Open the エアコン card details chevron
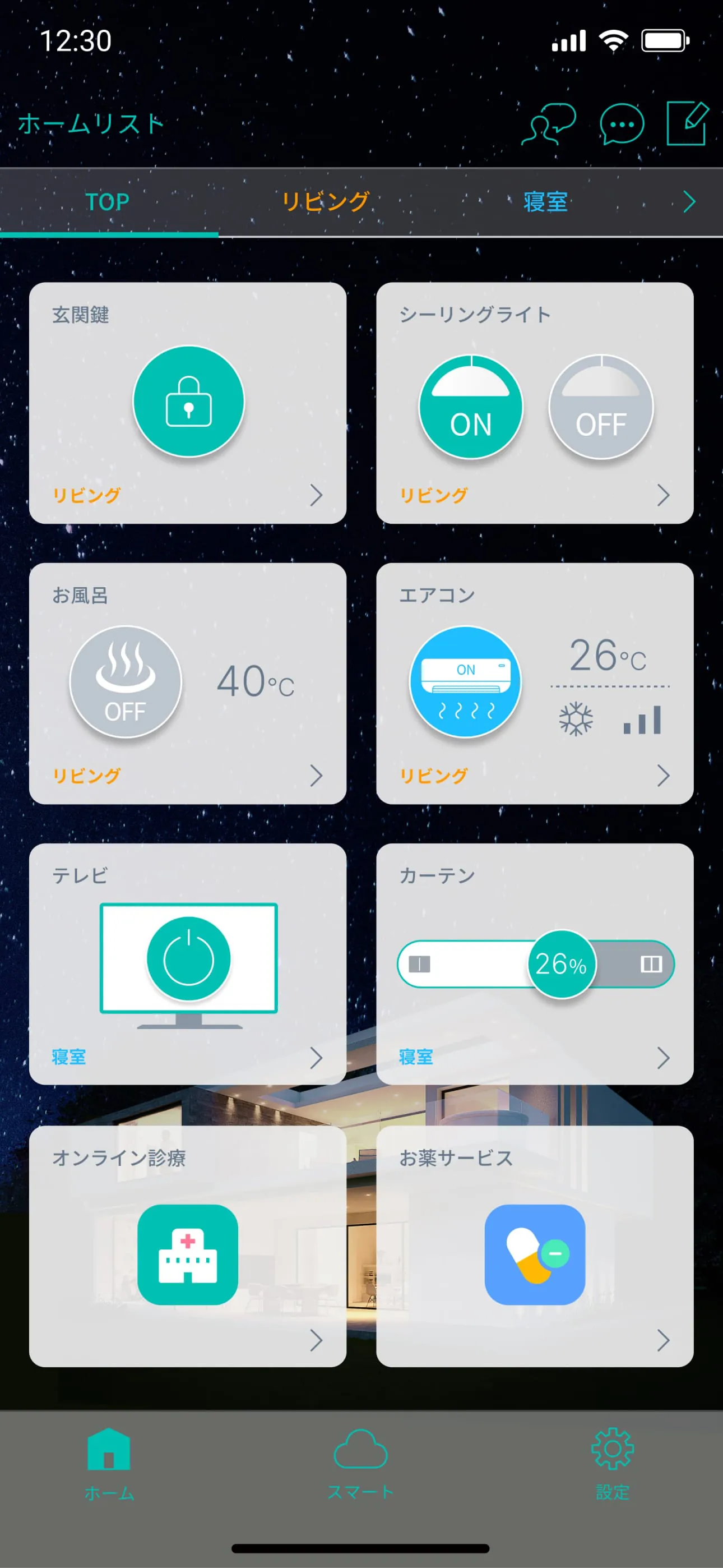 tap(665, 776)
